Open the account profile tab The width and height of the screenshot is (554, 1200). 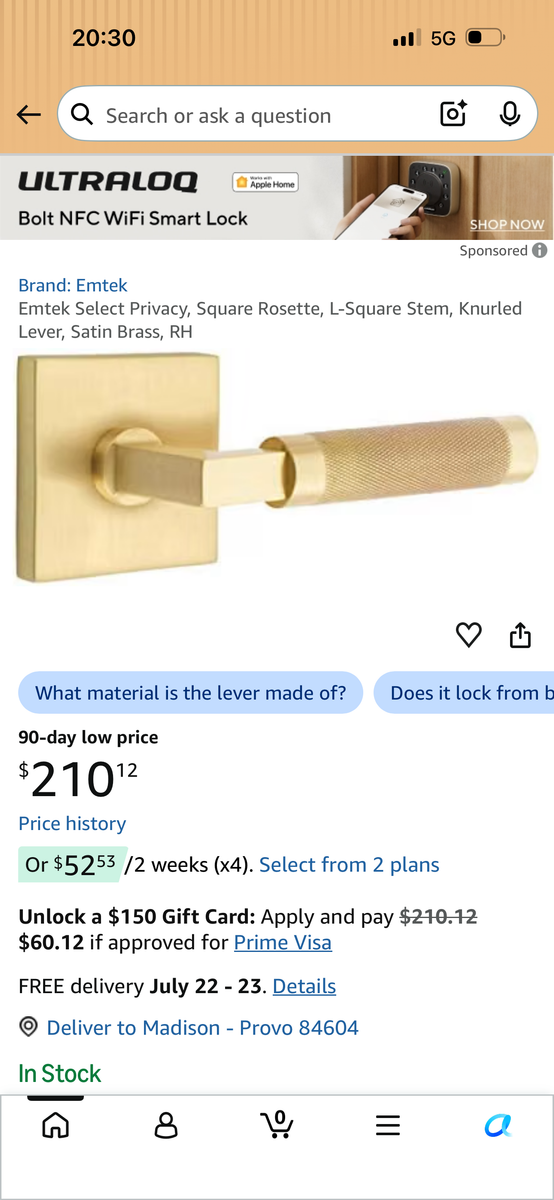pyautogui.click(x=166, y=1125)
